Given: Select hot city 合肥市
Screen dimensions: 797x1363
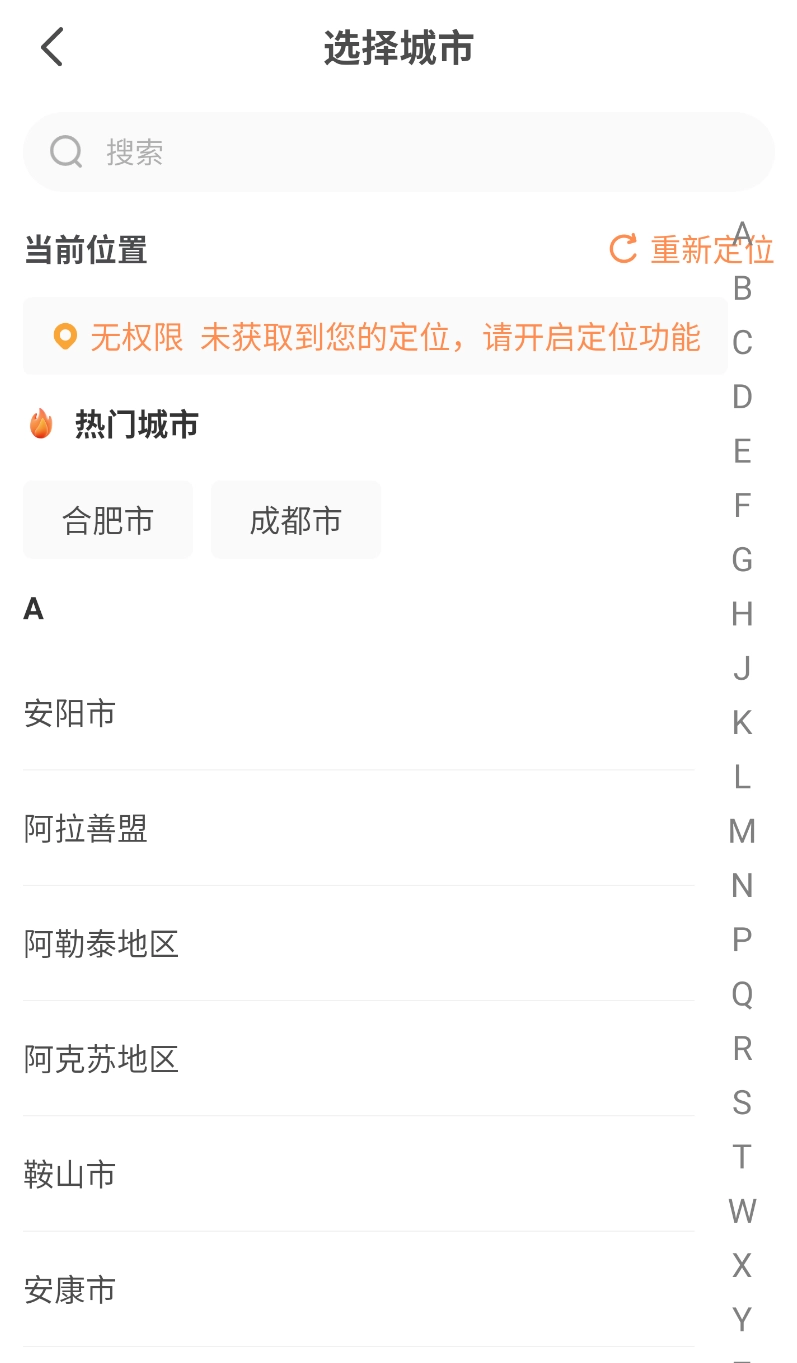Looking at the screenshot, I should tap(108, 520).
